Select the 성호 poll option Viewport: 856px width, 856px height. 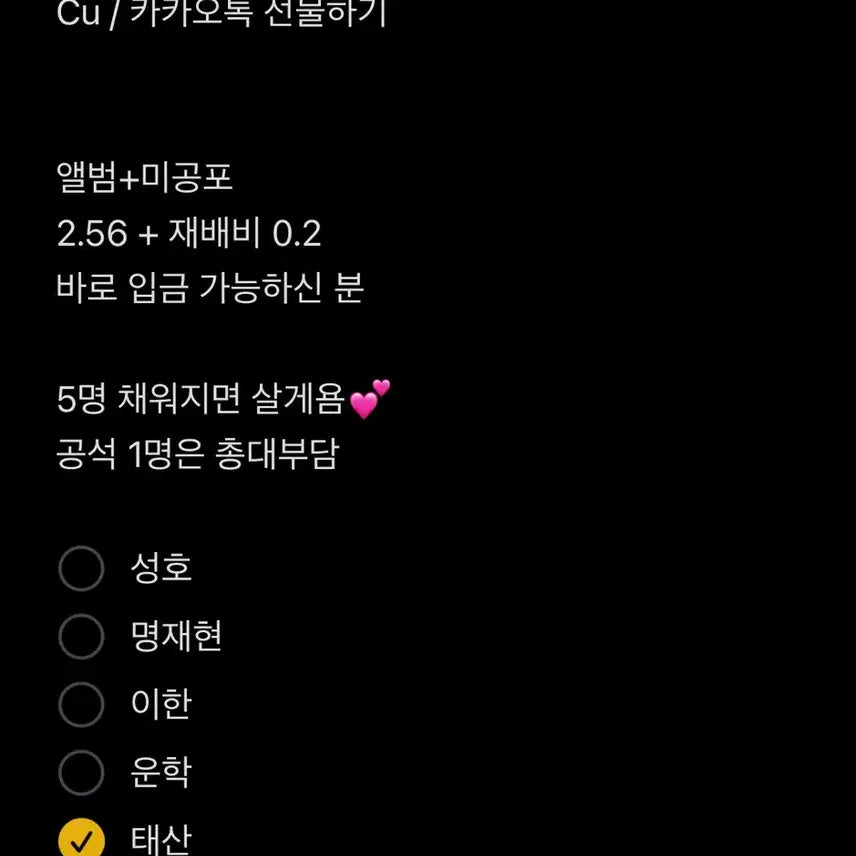pyautogui.click(x=81, y=569)
